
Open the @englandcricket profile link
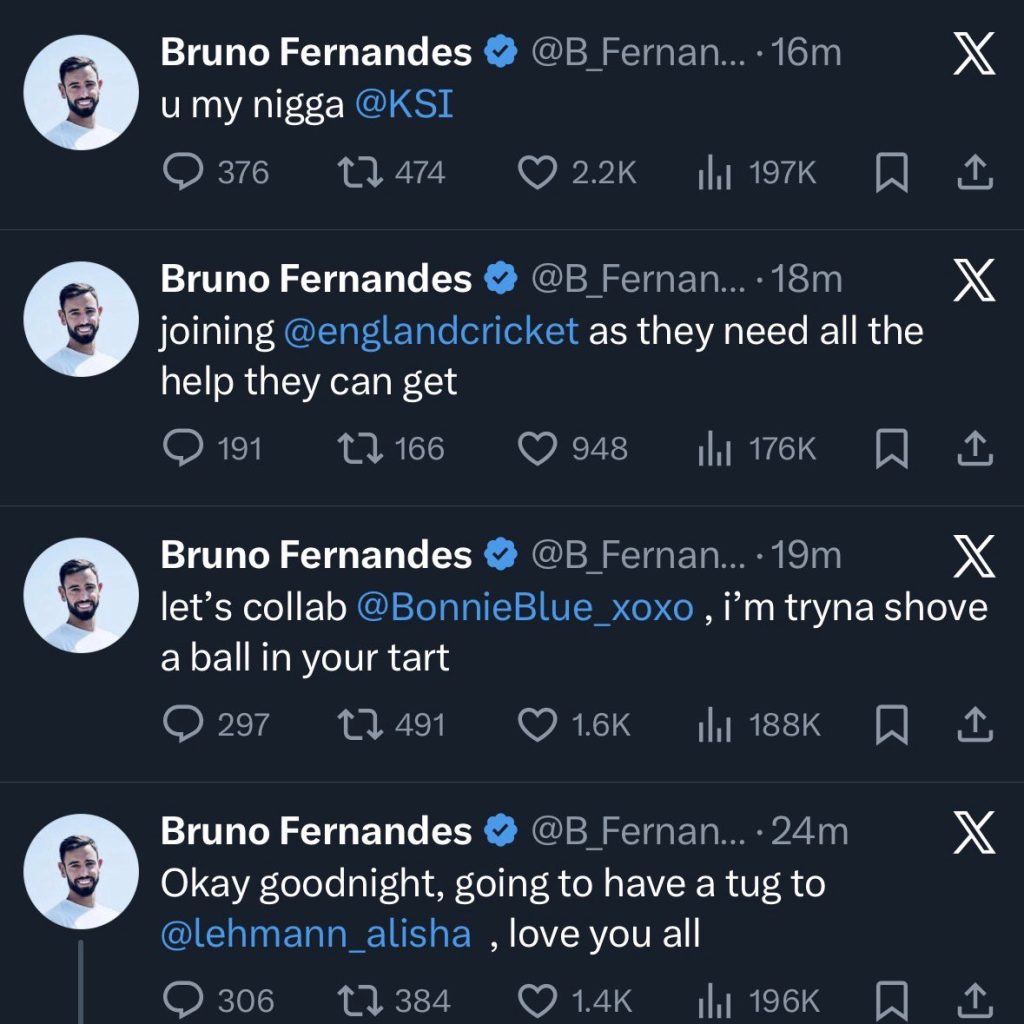tap(431, 331)
